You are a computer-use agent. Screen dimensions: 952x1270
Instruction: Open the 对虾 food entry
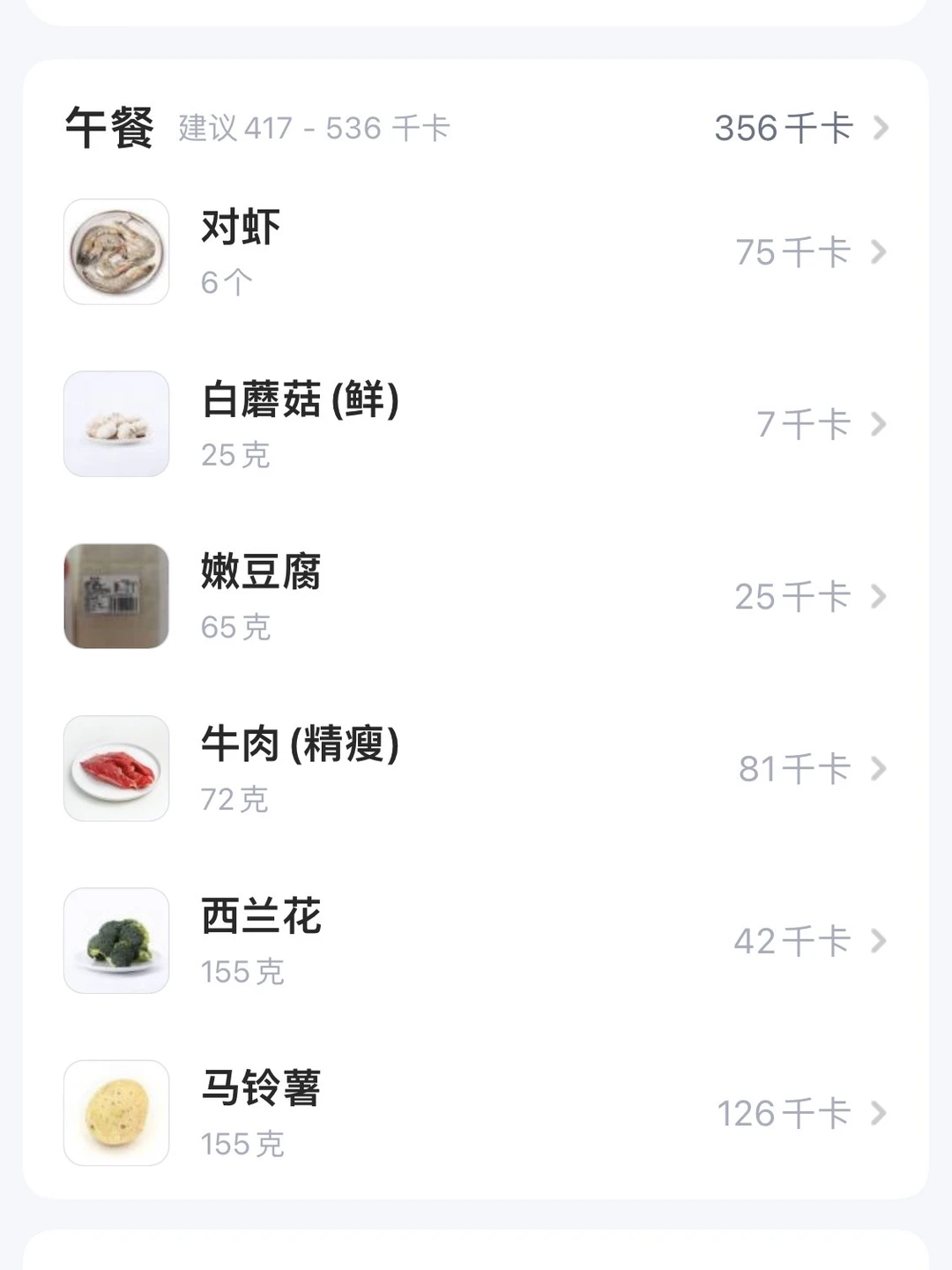tap(476, 252)
